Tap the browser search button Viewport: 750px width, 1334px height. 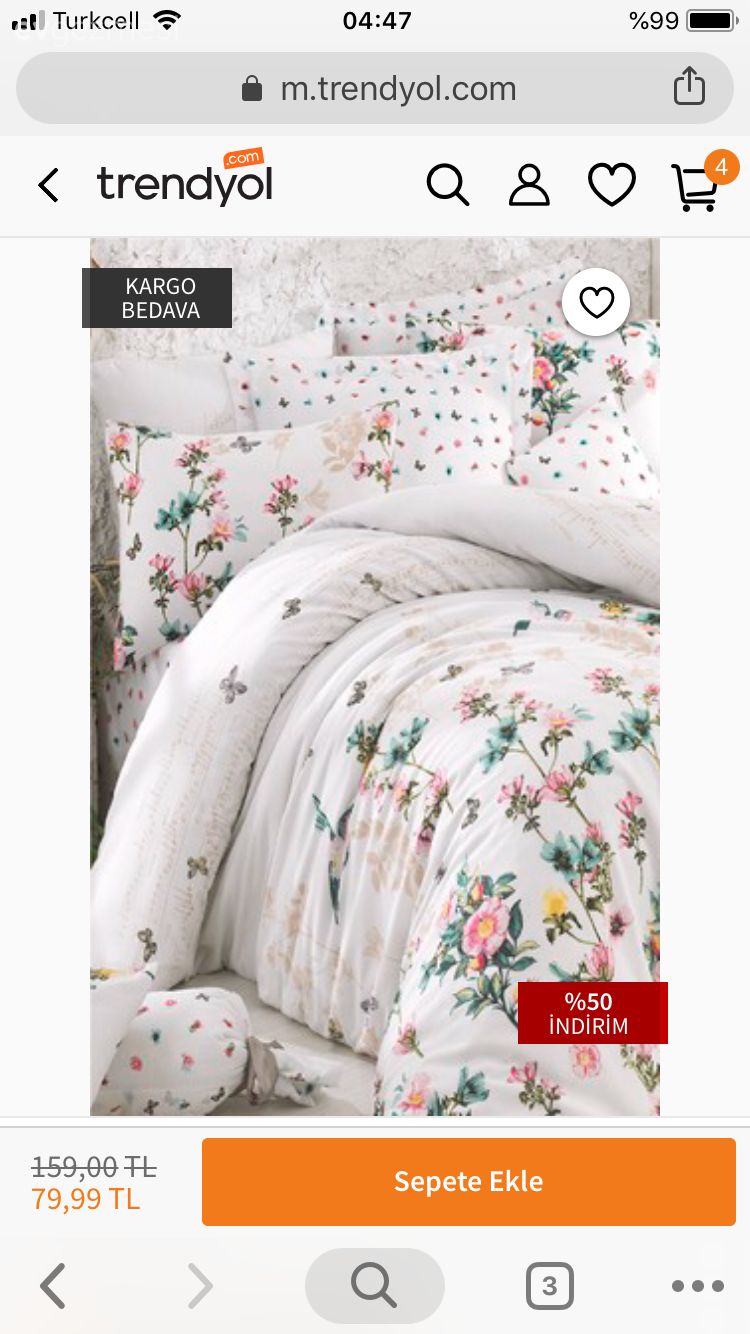click(374, 1285)
